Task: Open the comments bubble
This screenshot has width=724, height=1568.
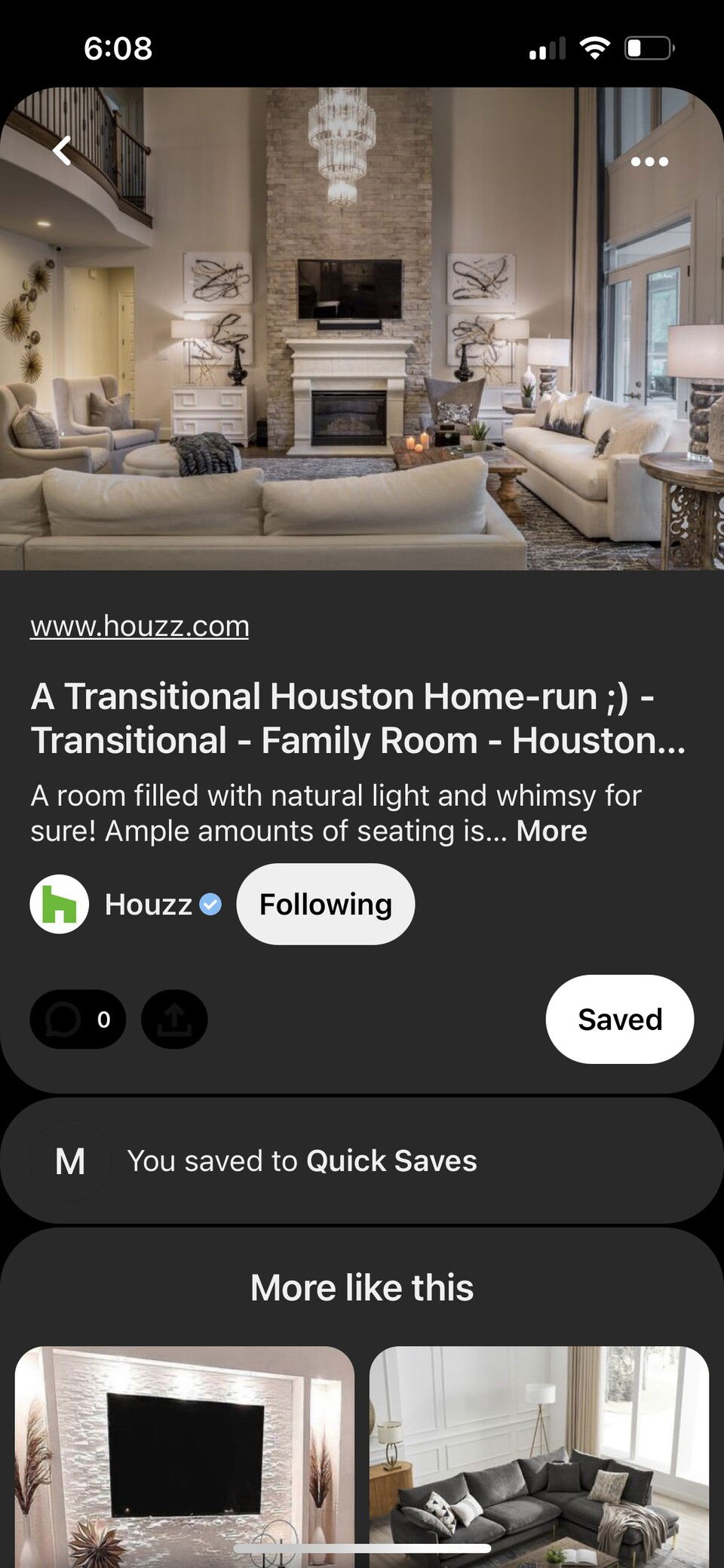Action: coord(78,1019)
